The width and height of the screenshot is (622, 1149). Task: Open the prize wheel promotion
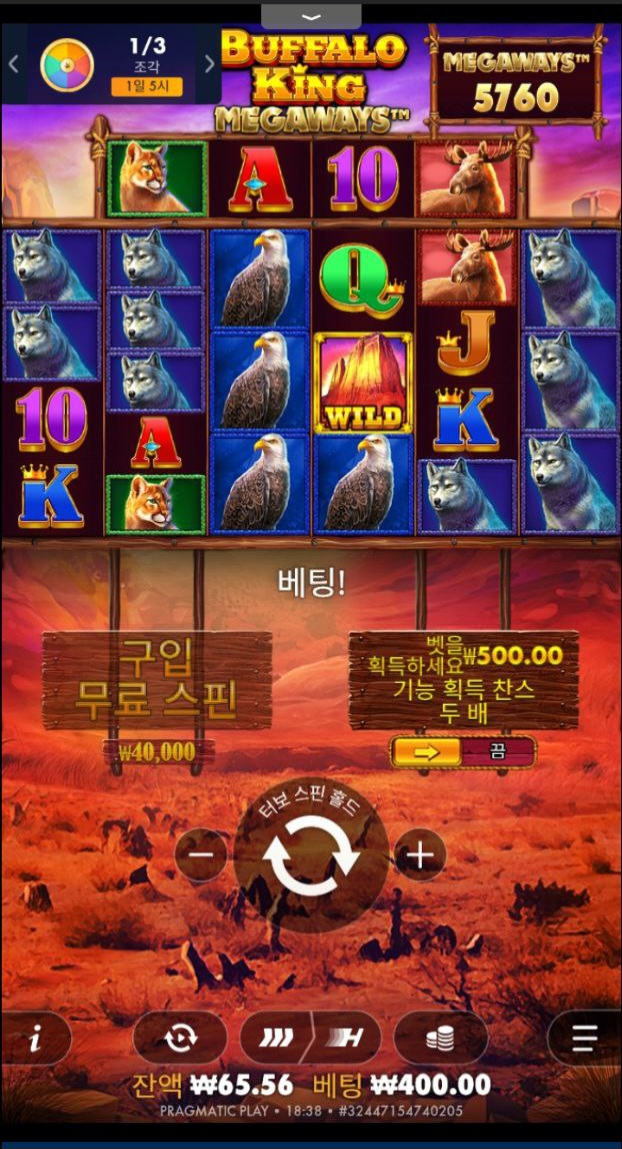click(66, 64)
